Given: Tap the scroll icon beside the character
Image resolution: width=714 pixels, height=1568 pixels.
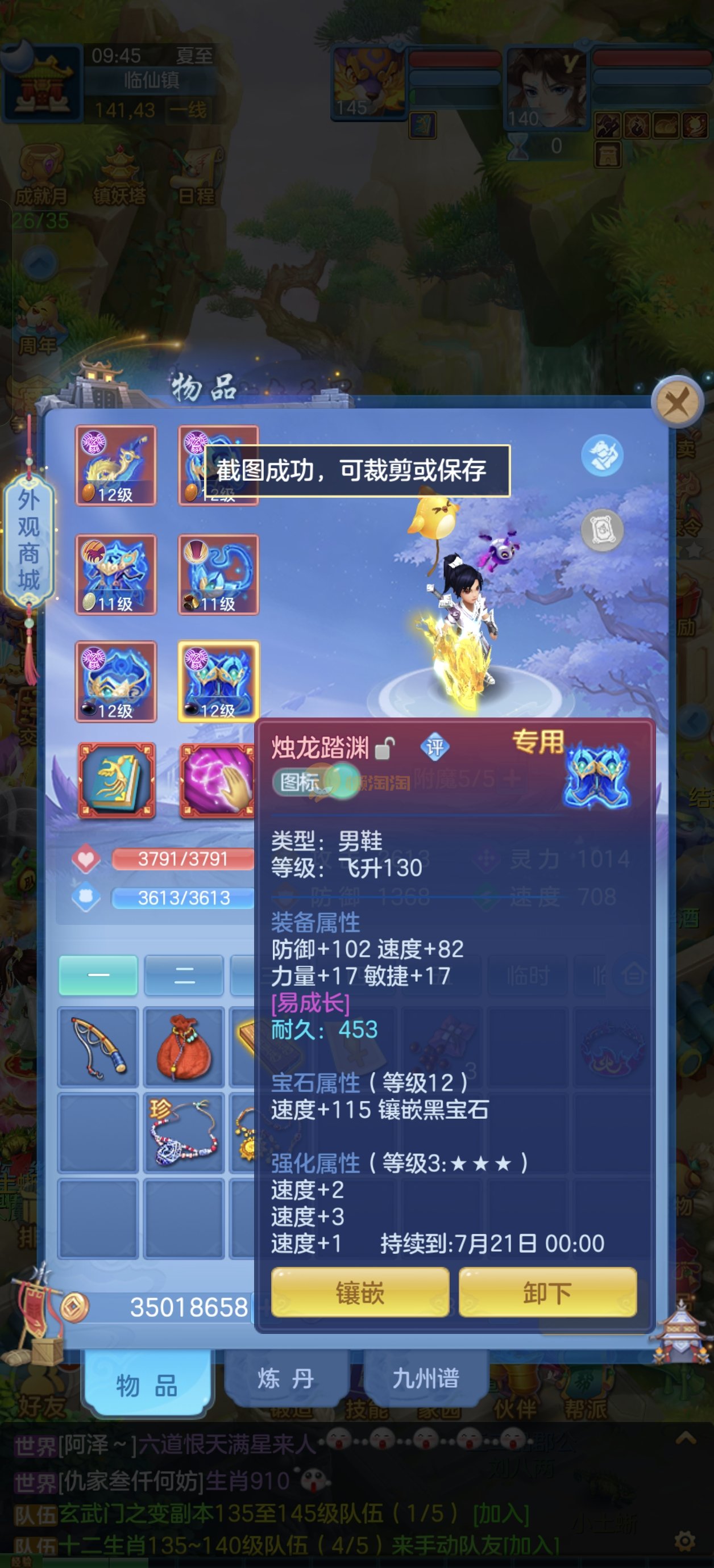Looking at the screenshot, I should tap(602, 529).
